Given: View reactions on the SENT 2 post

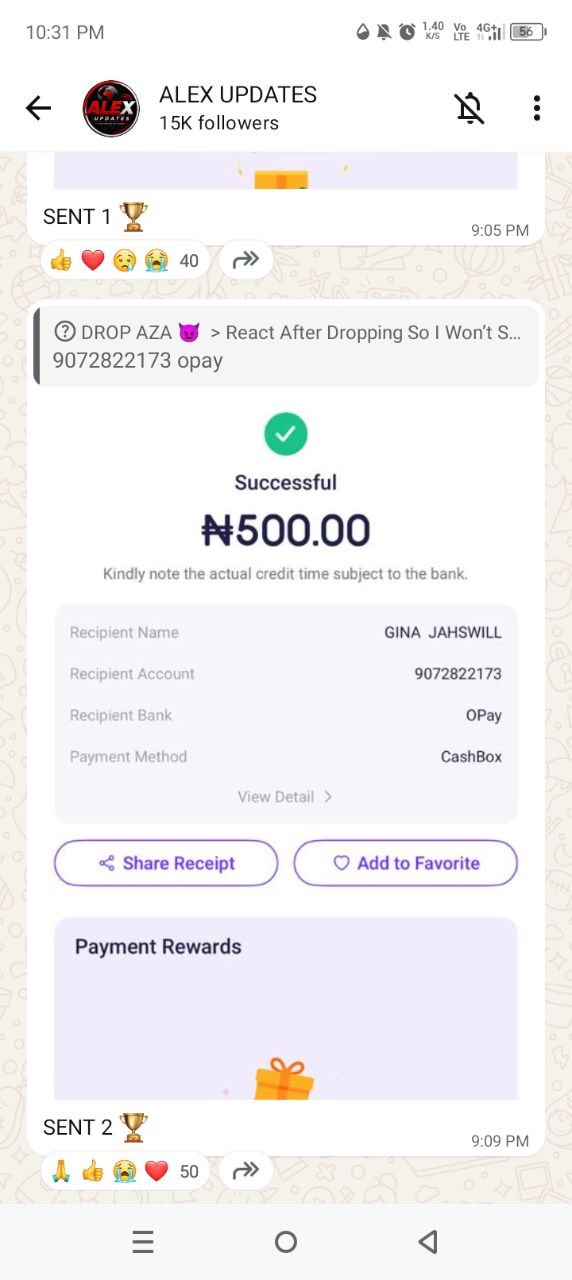Looking at the screenshot, I should (124, 1170).
